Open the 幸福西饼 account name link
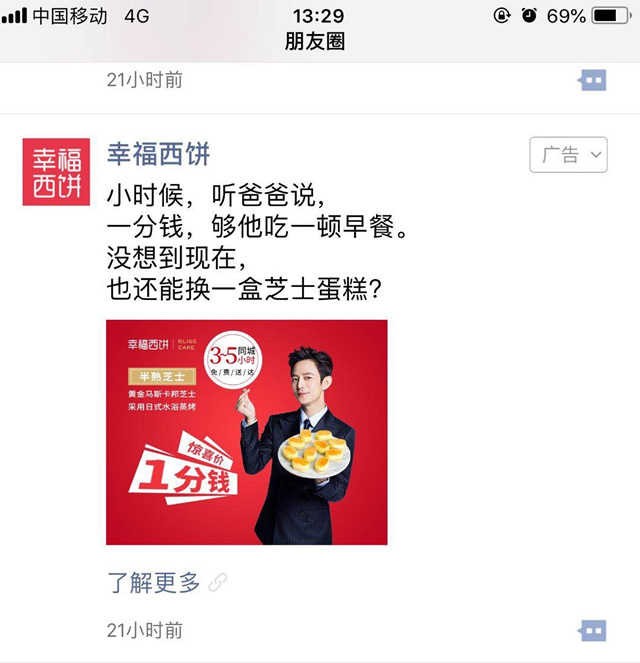640x663 pixels. click(158, 155)
